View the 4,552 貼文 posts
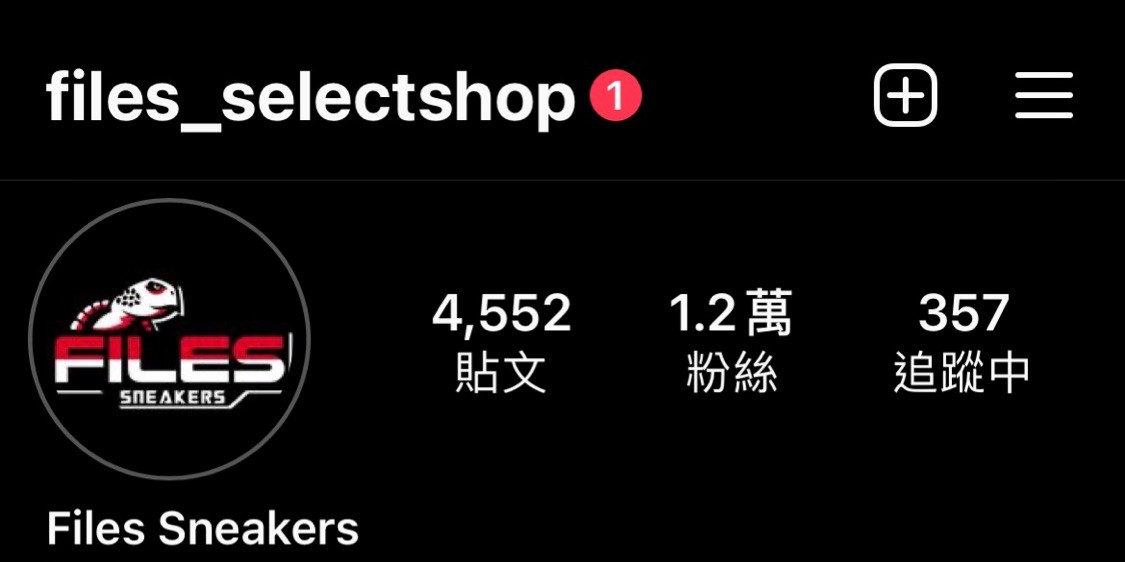Viewport: 1125px width, 562px height. pos(501,342)
